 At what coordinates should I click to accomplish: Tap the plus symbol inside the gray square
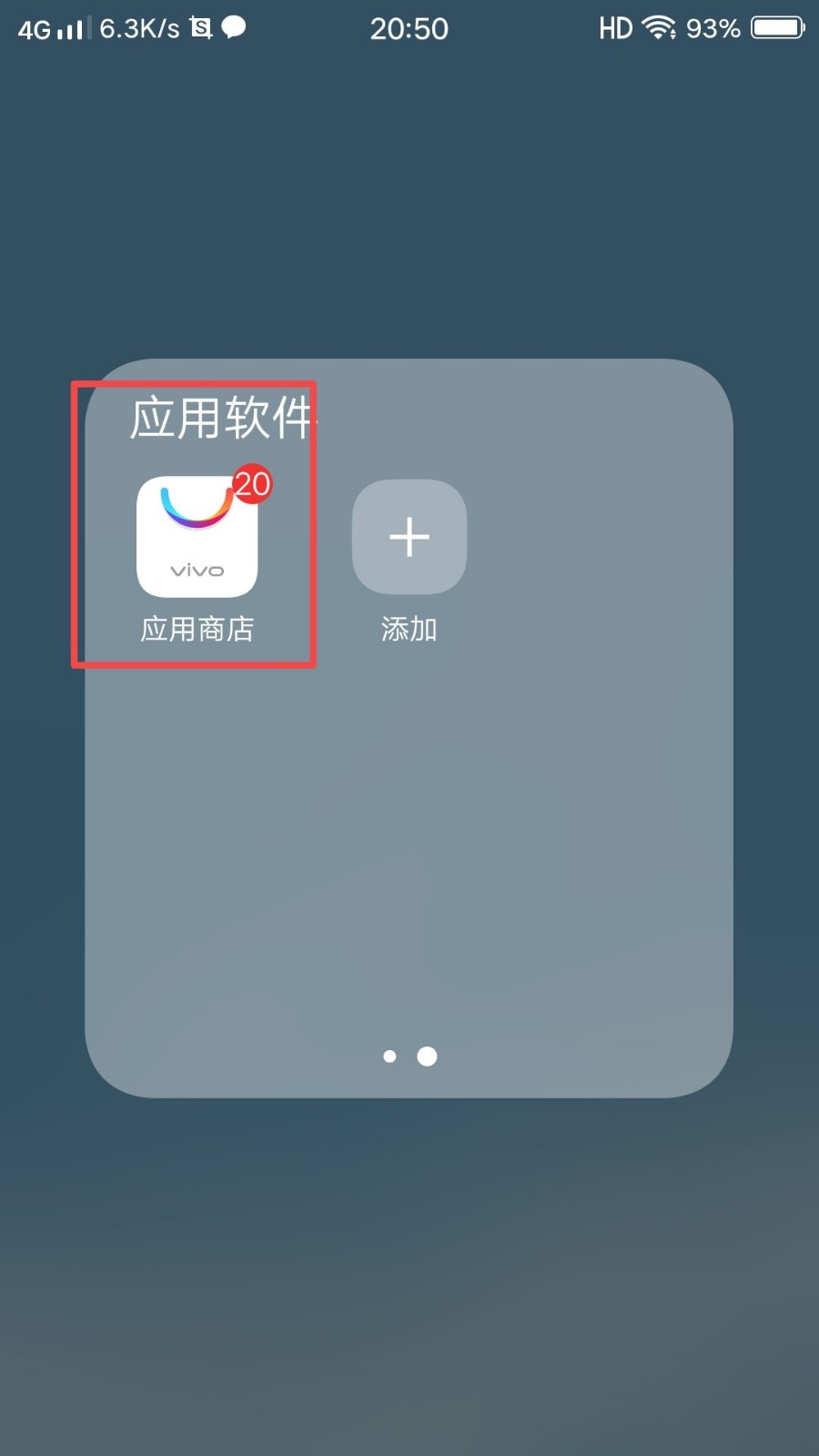pyautogui.click(x=409, y=537)
